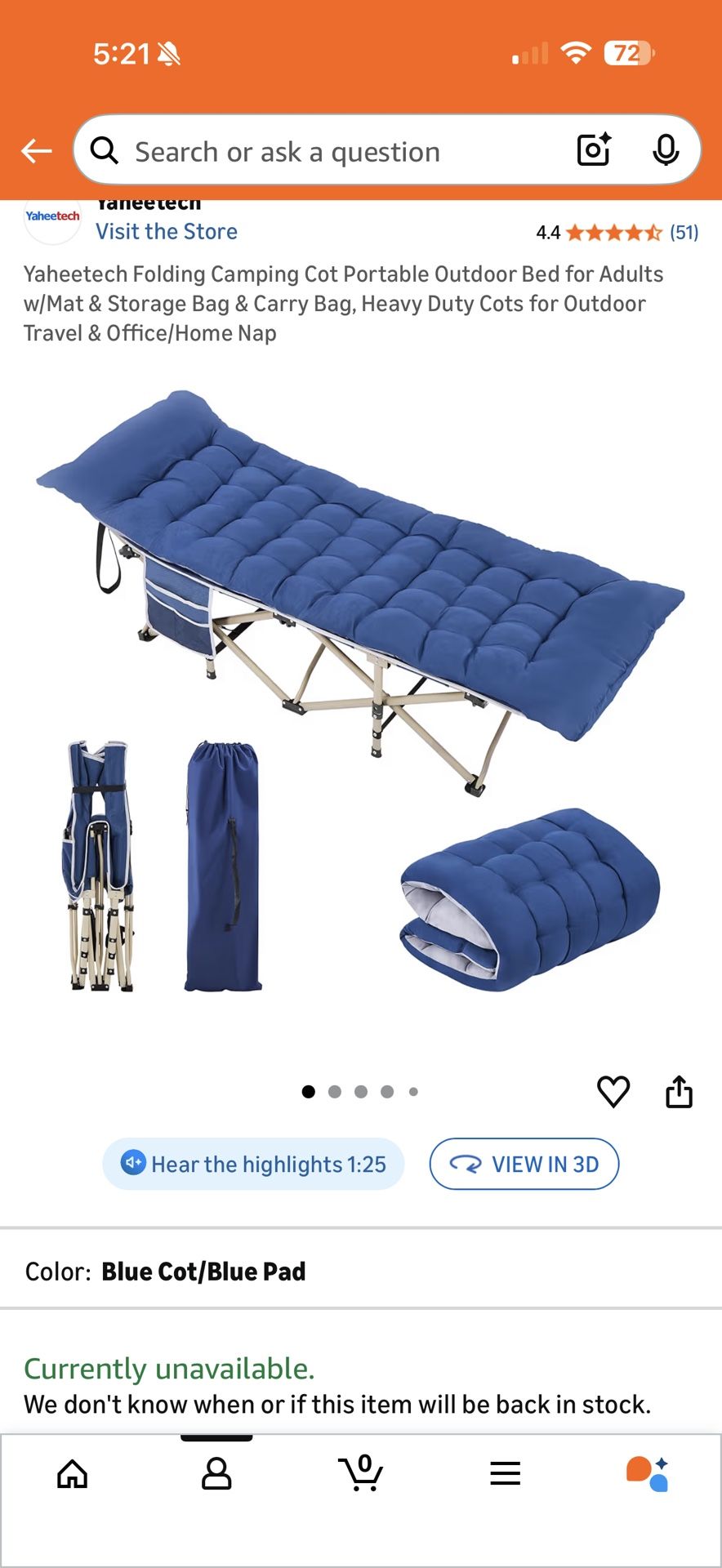722x1568 pixels.
Task: Share this product via the share icon
Action: point(680,1091)
